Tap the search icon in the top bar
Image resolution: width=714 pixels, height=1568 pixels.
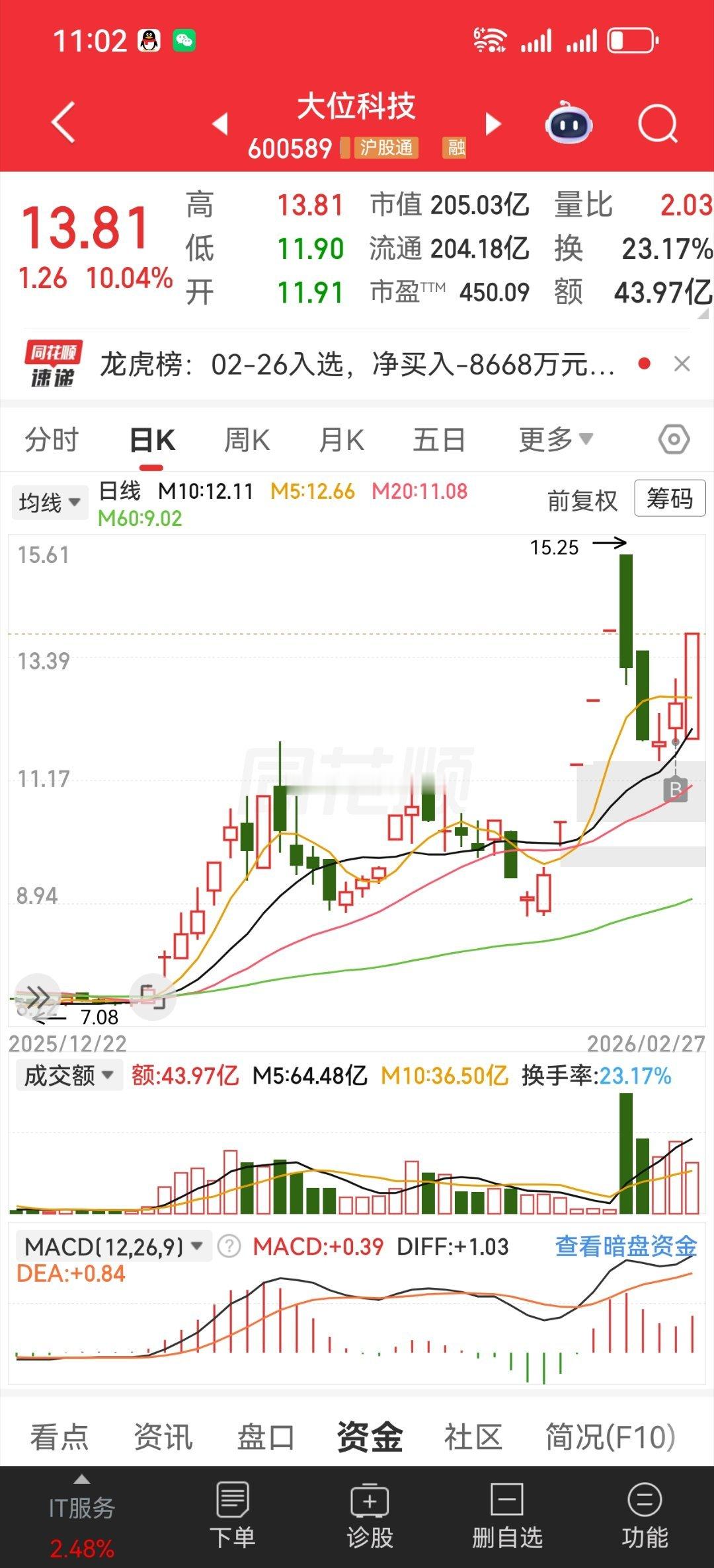pyautogui.click(x=657, y=124)
